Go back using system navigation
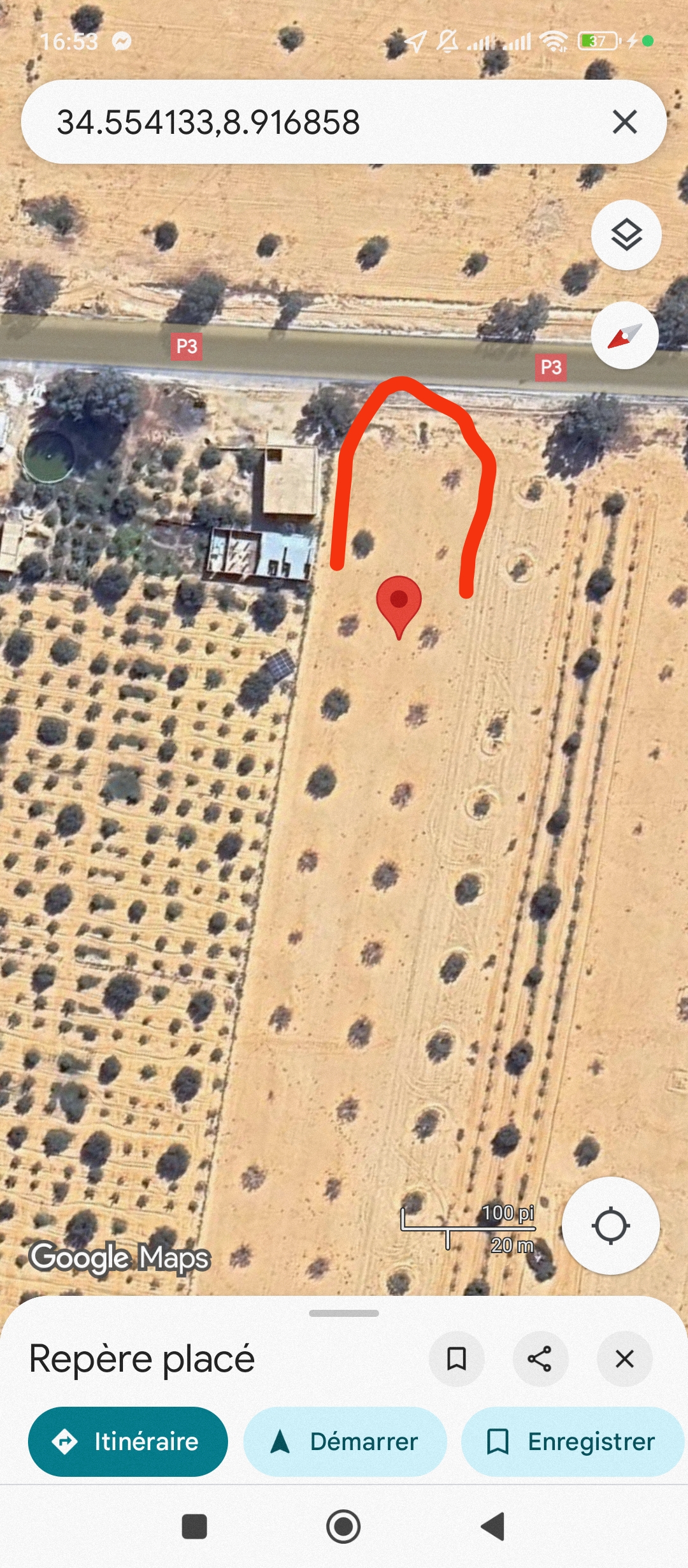688x1568 pixels. tap(492, 1527)
